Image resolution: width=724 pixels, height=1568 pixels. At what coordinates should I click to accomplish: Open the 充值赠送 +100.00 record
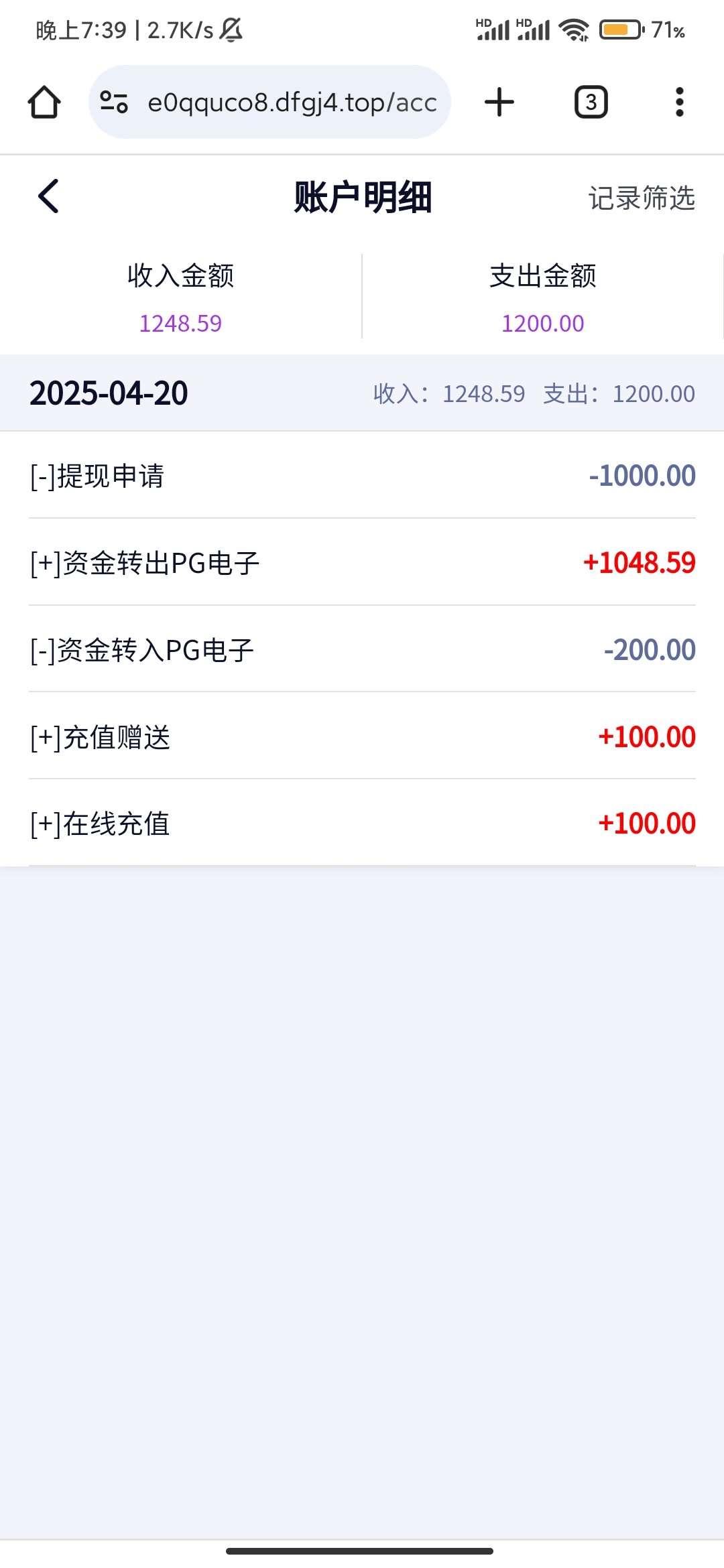tap(362, 736)
